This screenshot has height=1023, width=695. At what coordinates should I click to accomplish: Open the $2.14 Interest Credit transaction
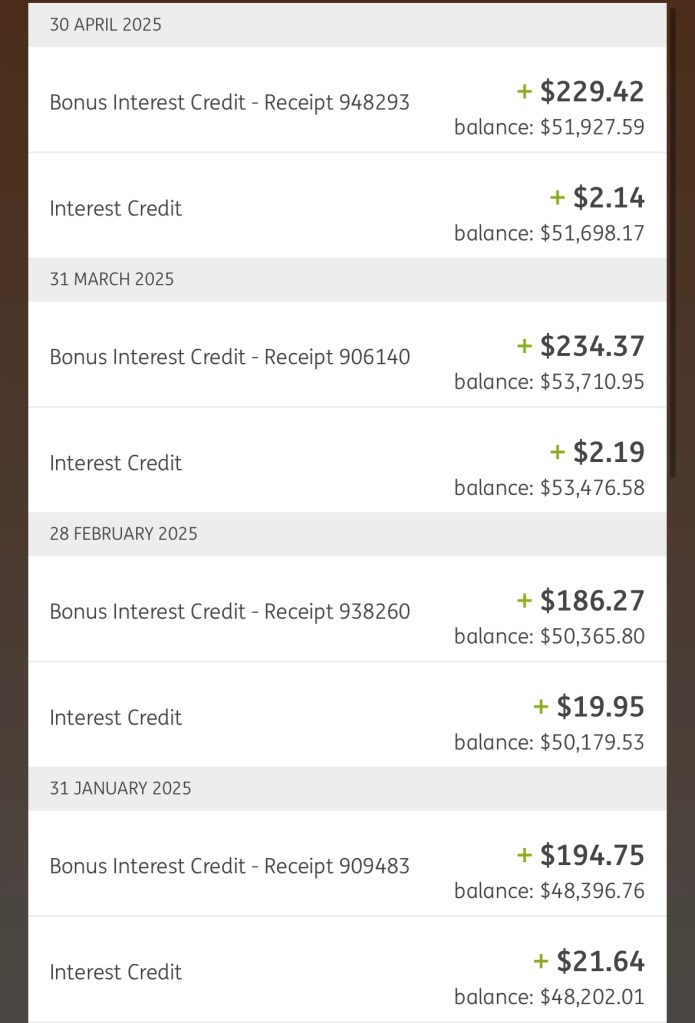click(x=346, y=208)
